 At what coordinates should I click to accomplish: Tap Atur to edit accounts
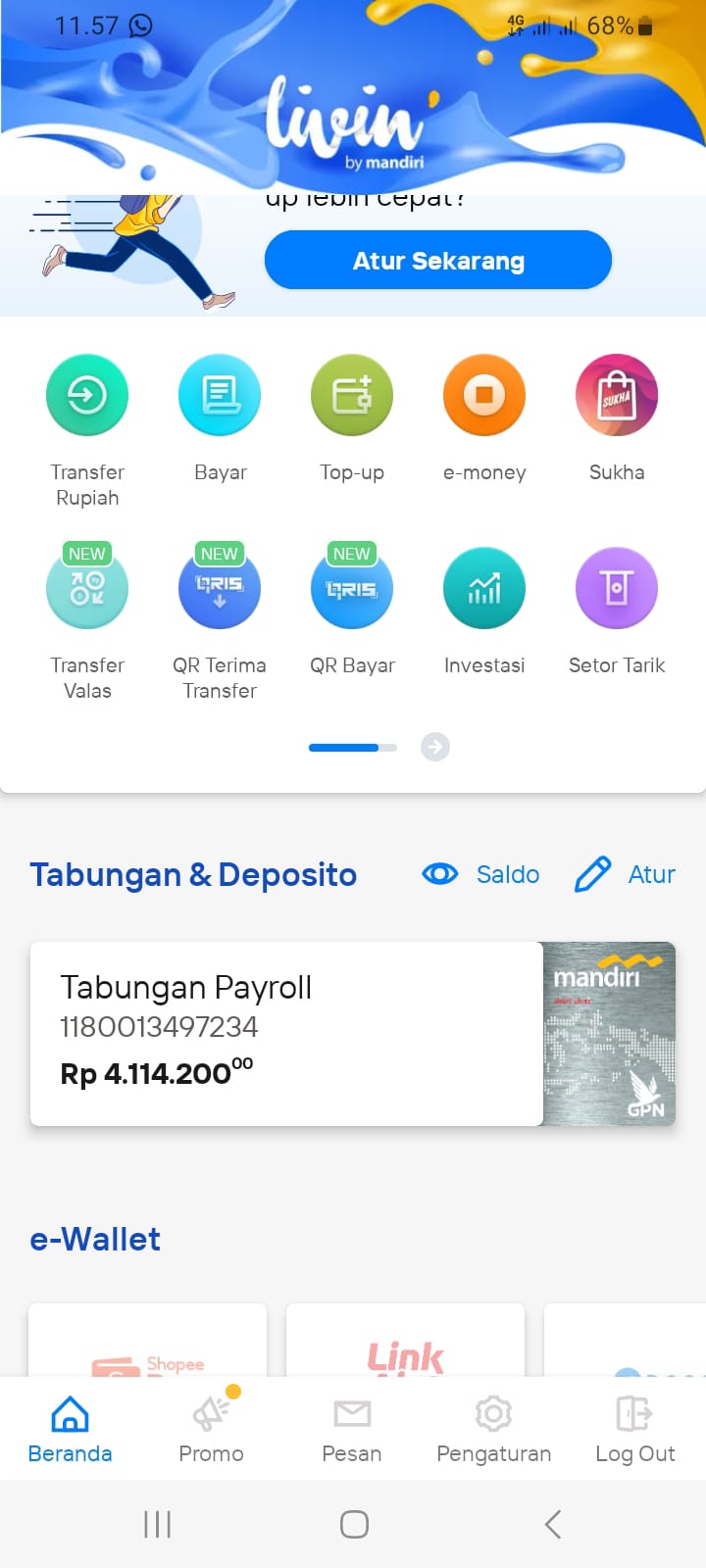pyautogui.click(x=625, y=874)
